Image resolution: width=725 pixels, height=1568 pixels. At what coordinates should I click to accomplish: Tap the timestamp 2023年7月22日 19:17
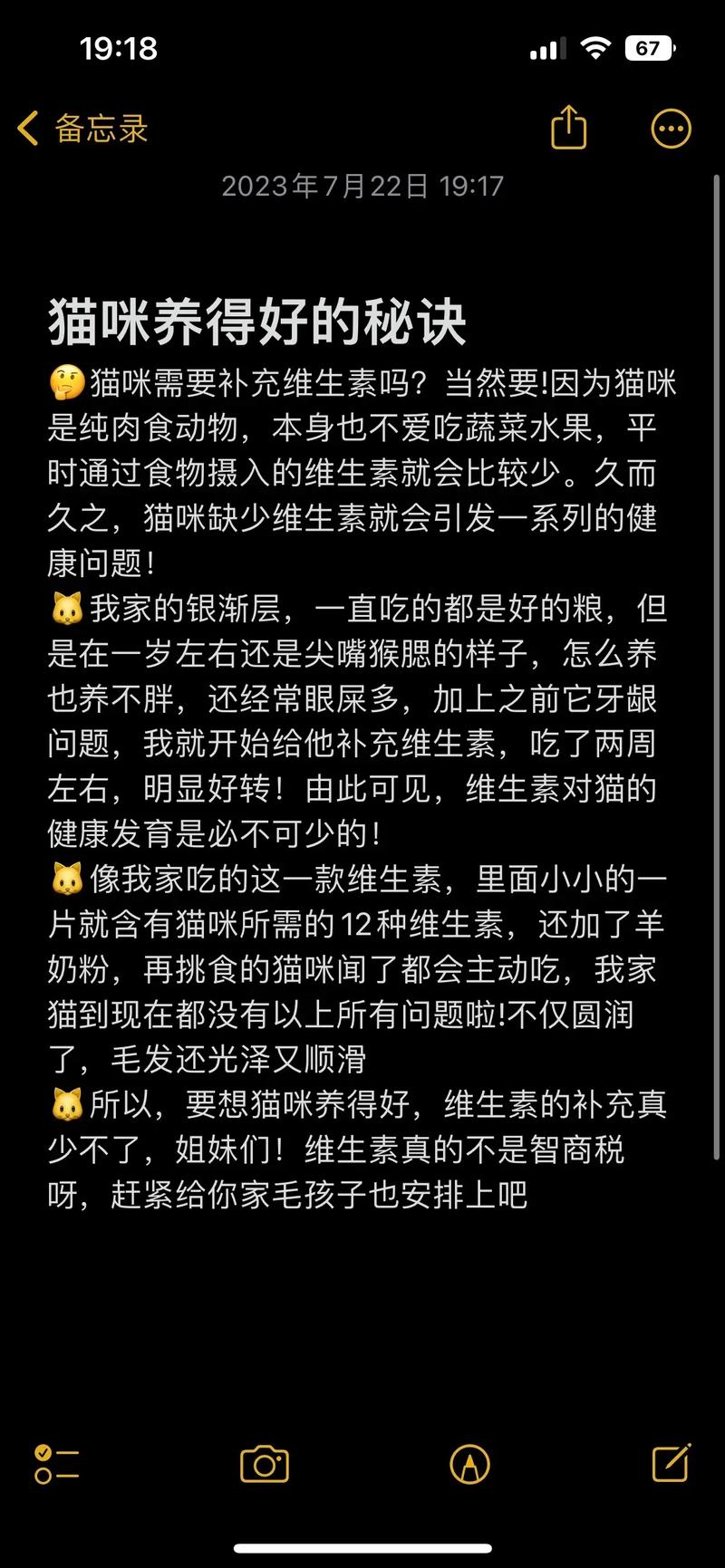[x=361, y=186]
